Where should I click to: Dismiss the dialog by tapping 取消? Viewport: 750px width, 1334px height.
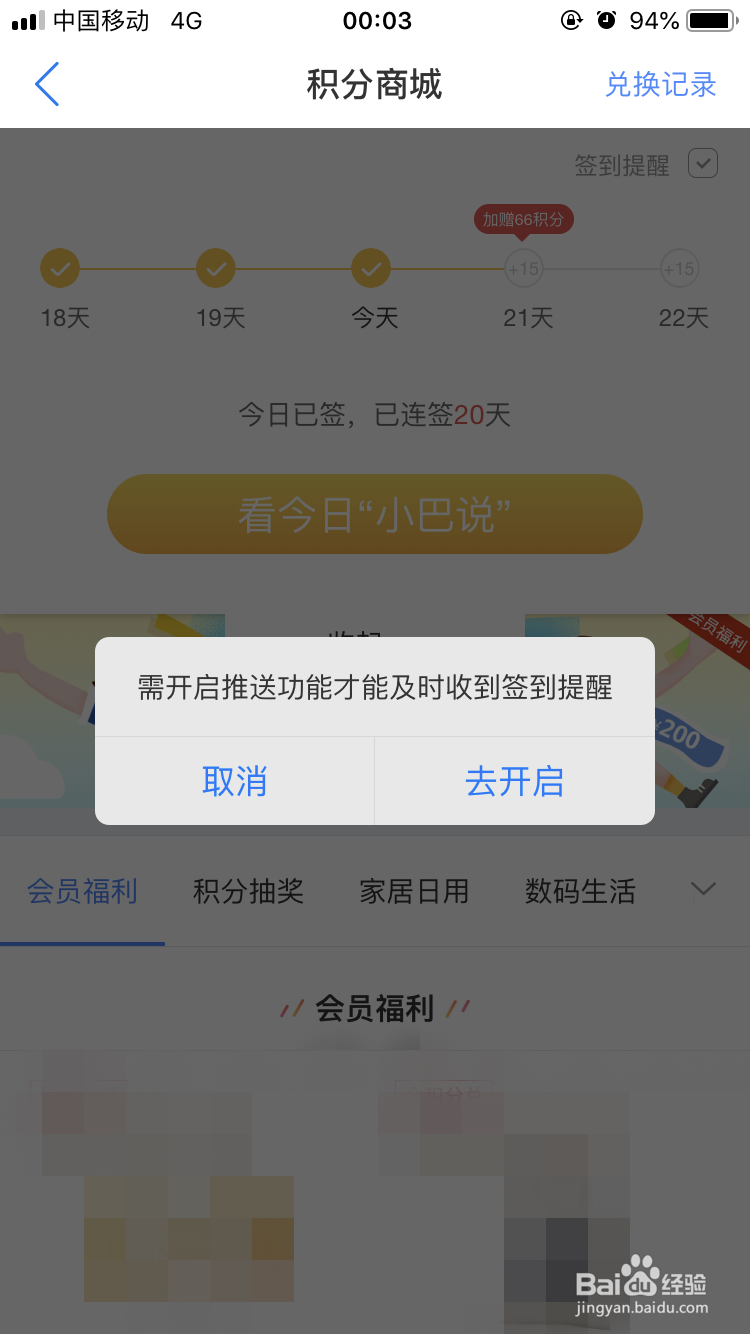tap(235, 782)
